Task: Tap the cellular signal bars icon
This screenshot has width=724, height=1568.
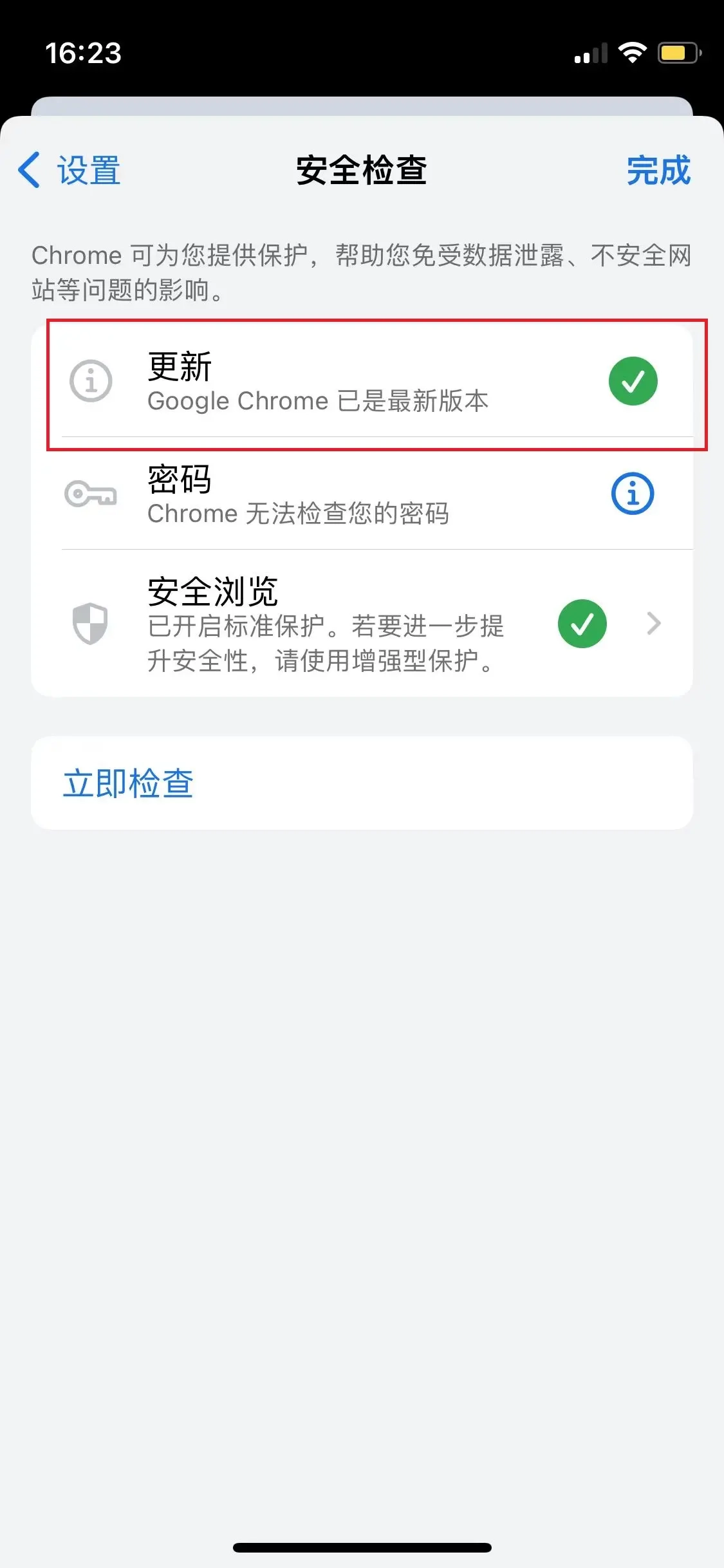Action: tap(589, 54)
